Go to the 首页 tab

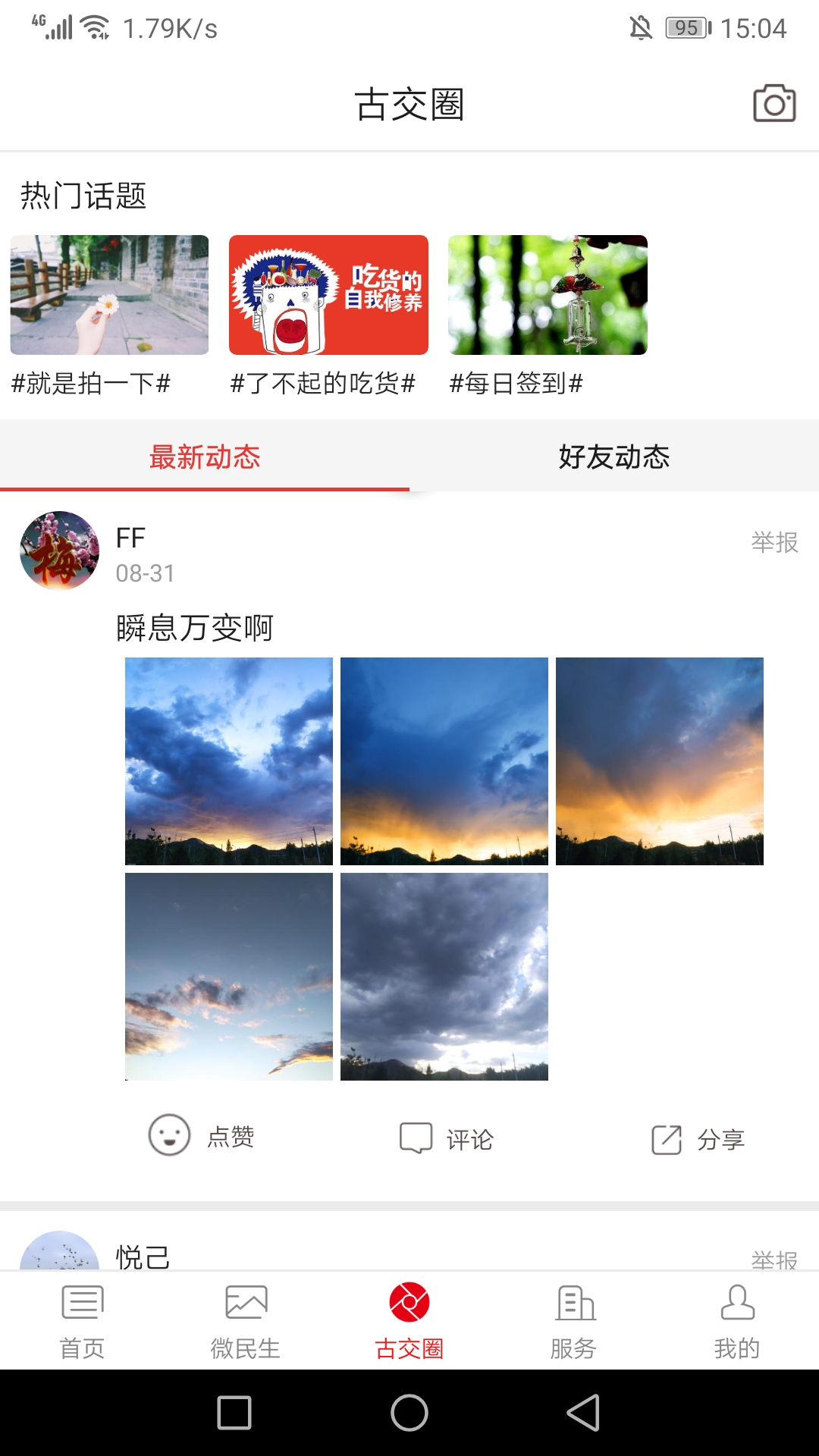(82, 1321)
